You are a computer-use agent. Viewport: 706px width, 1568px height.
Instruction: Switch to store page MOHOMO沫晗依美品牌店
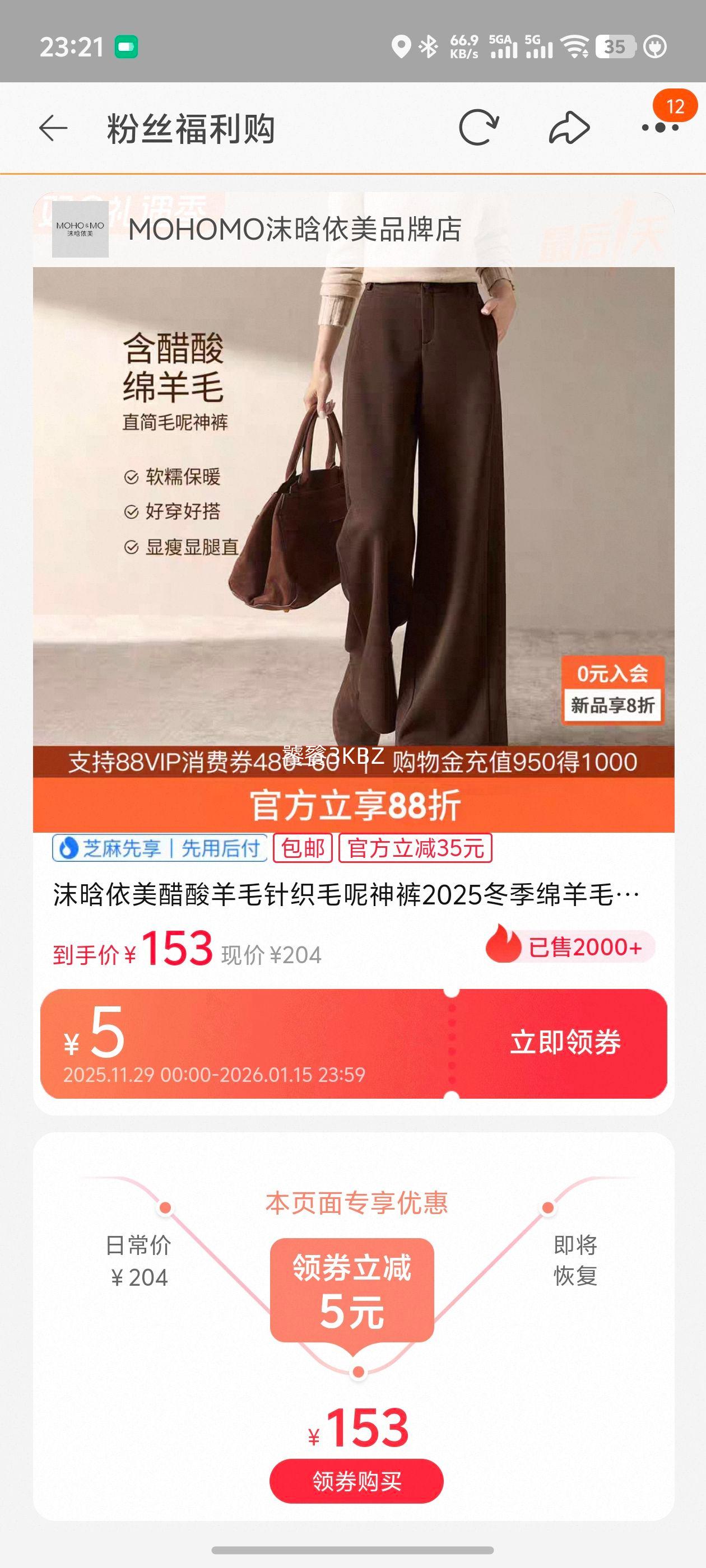pos(295,231)
